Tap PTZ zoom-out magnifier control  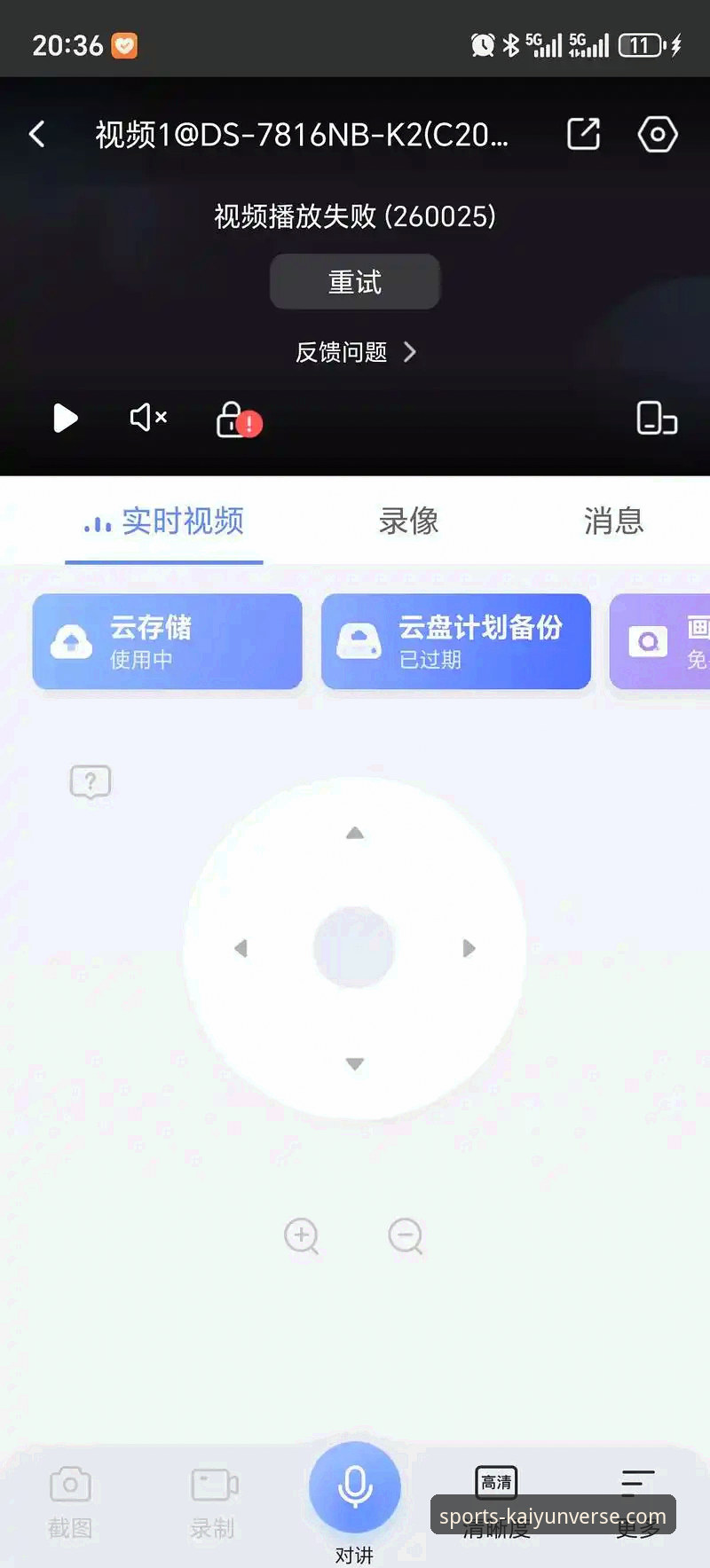click(x=406, y=1236)
